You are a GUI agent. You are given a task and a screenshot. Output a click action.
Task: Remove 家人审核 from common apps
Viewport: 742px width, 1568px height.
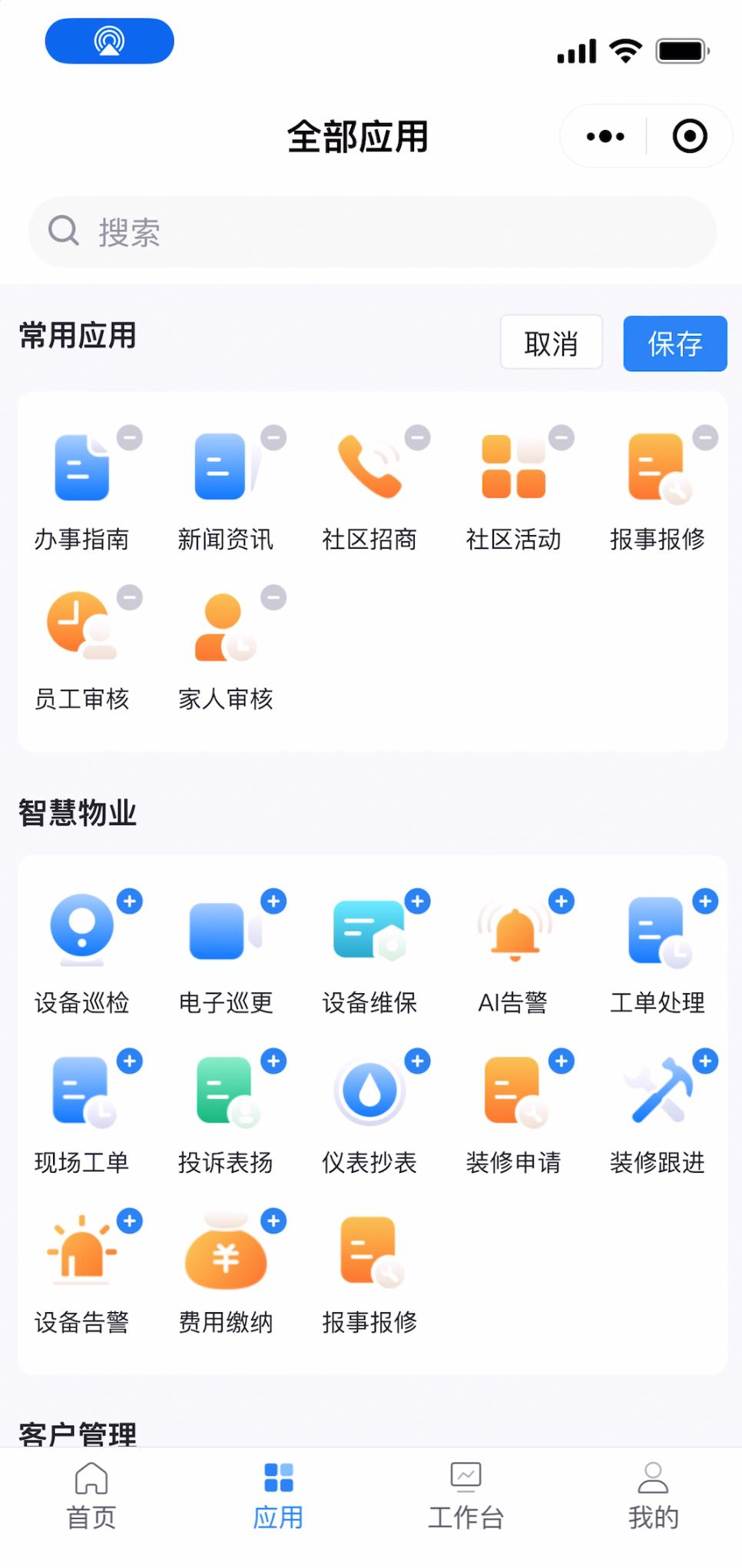tap(273, 597)
